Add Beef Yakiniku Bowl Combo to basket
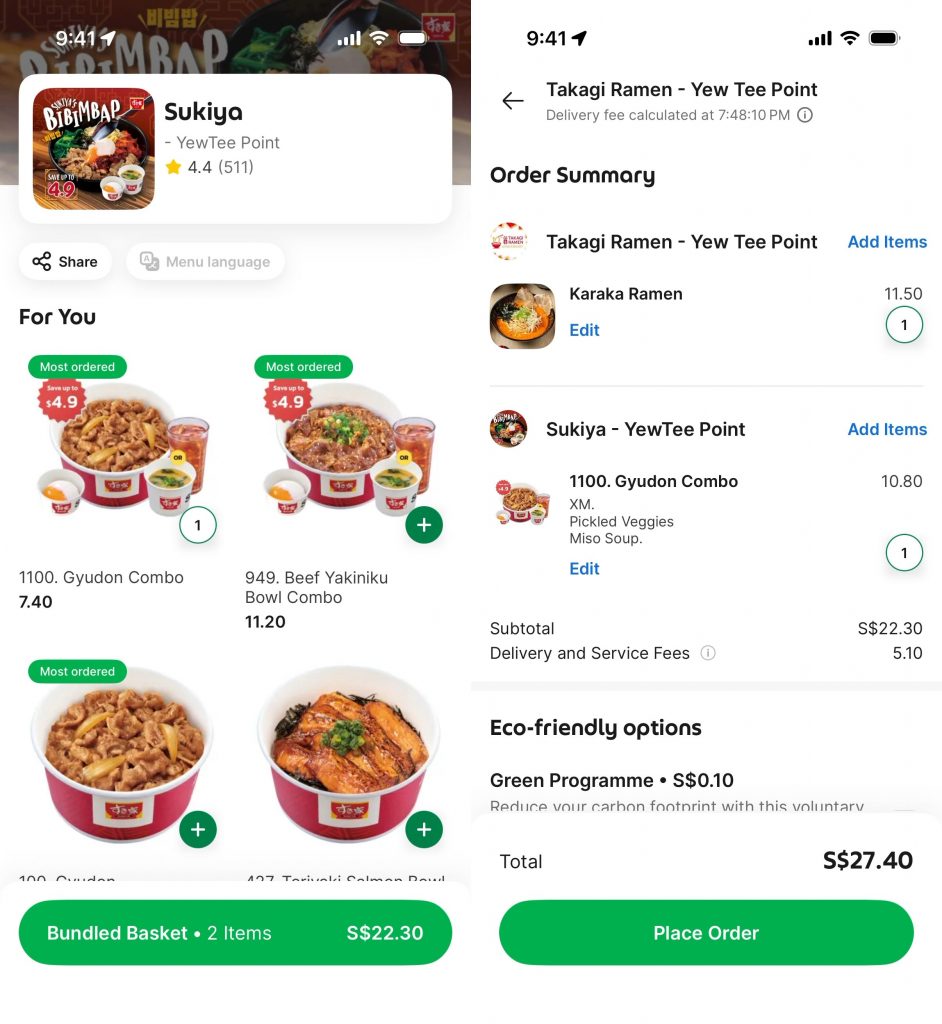 [x=424, y=525]
